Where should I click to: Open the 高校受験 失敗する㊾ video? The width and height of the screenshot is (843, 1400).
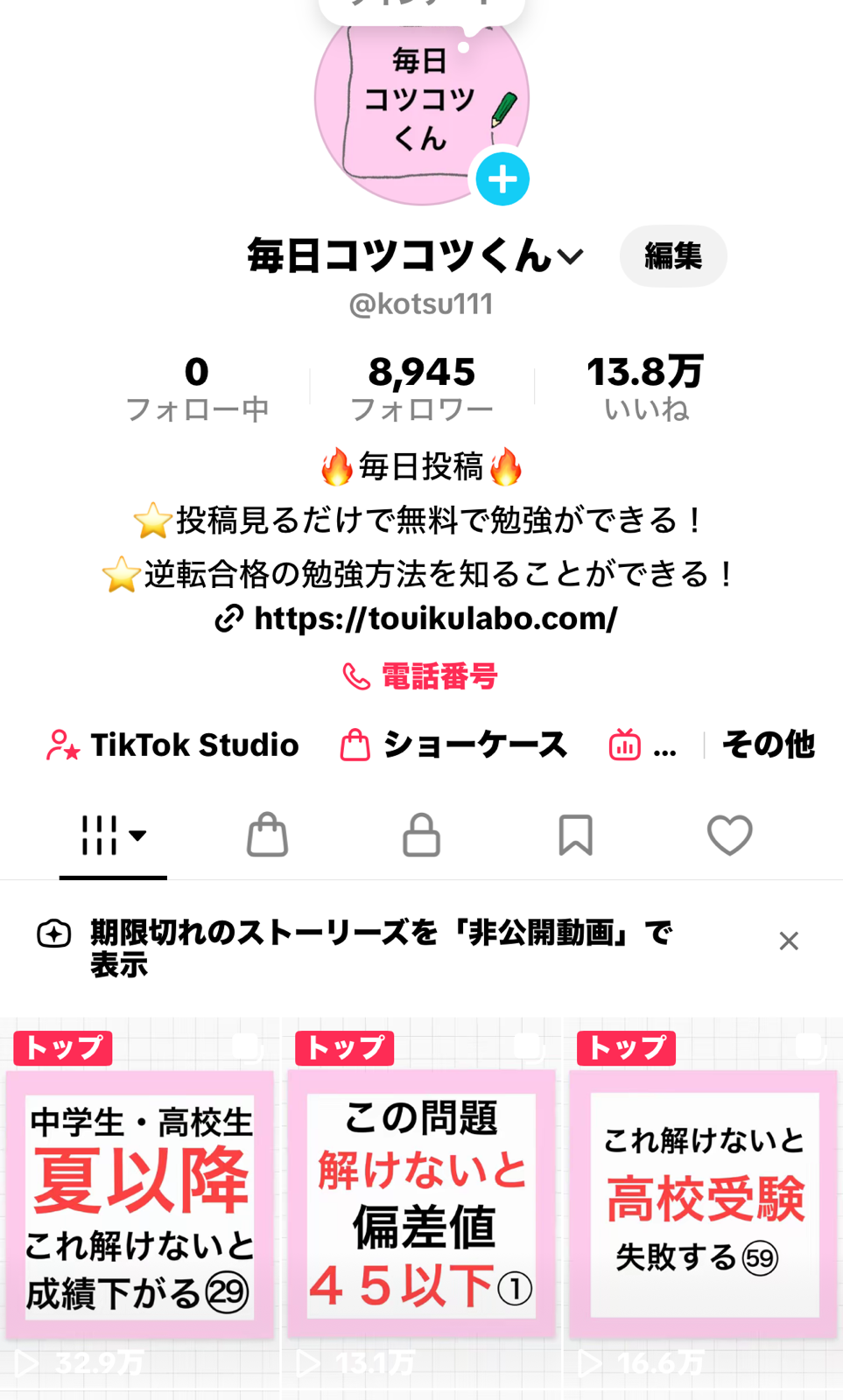click(x=703, y=1207)
